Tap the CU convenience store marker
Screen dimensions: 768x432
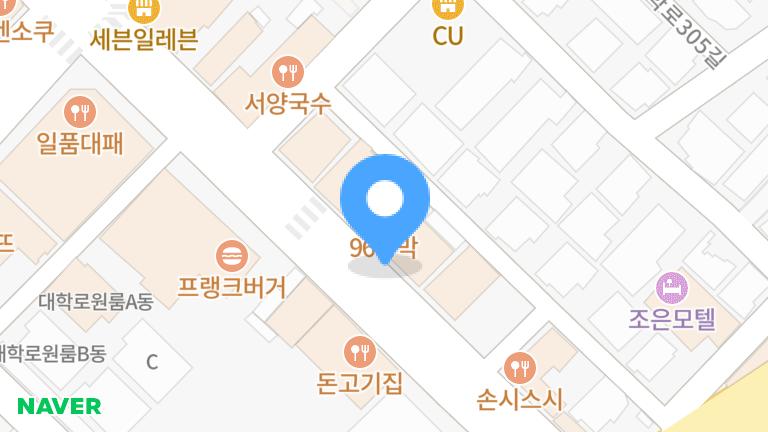[448, 8]
